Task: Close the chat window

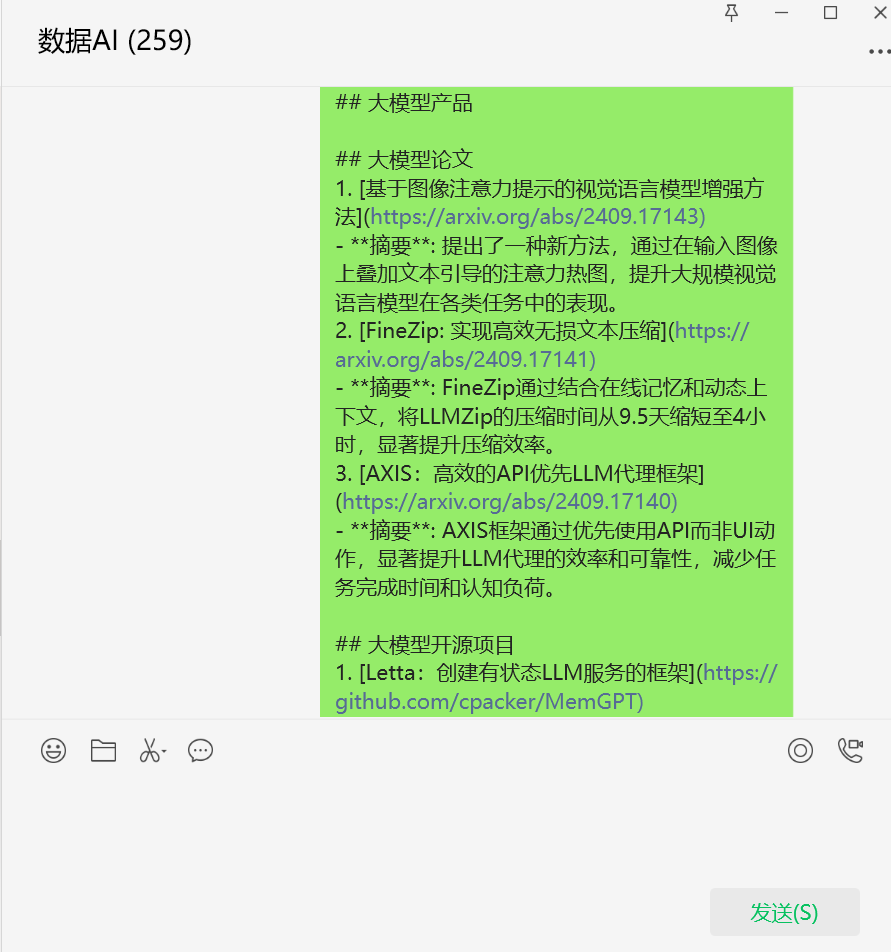Action: tap(876, 13)
